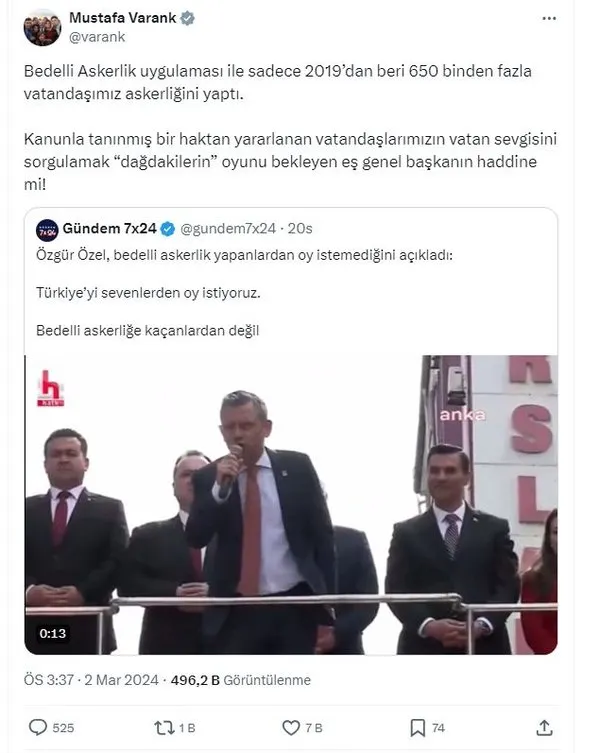Screen dimensions: 600x753
Task: Share this tweet
Action: (x=544, y=727)
